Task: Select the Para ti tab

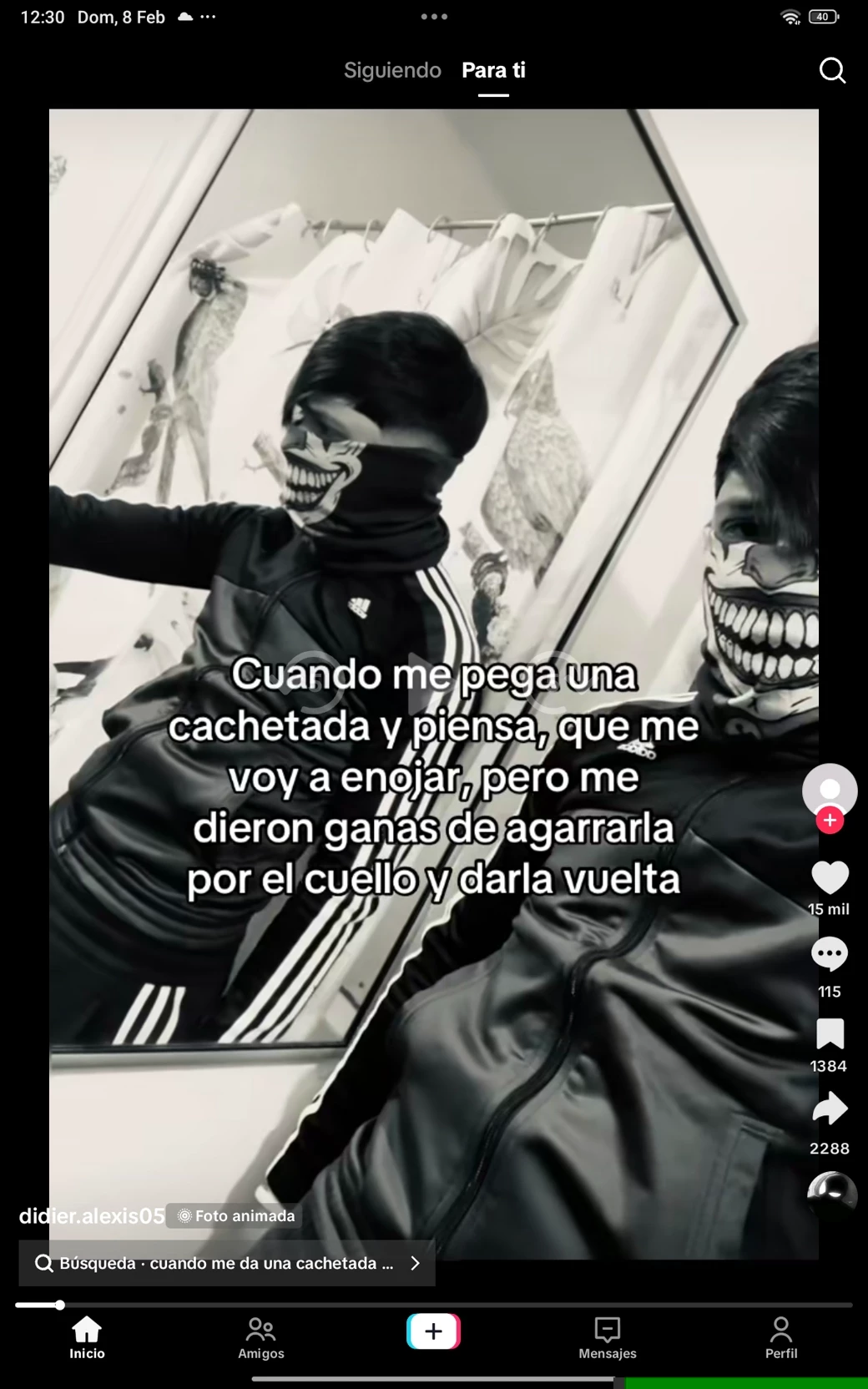Action: tap(493, 70)
